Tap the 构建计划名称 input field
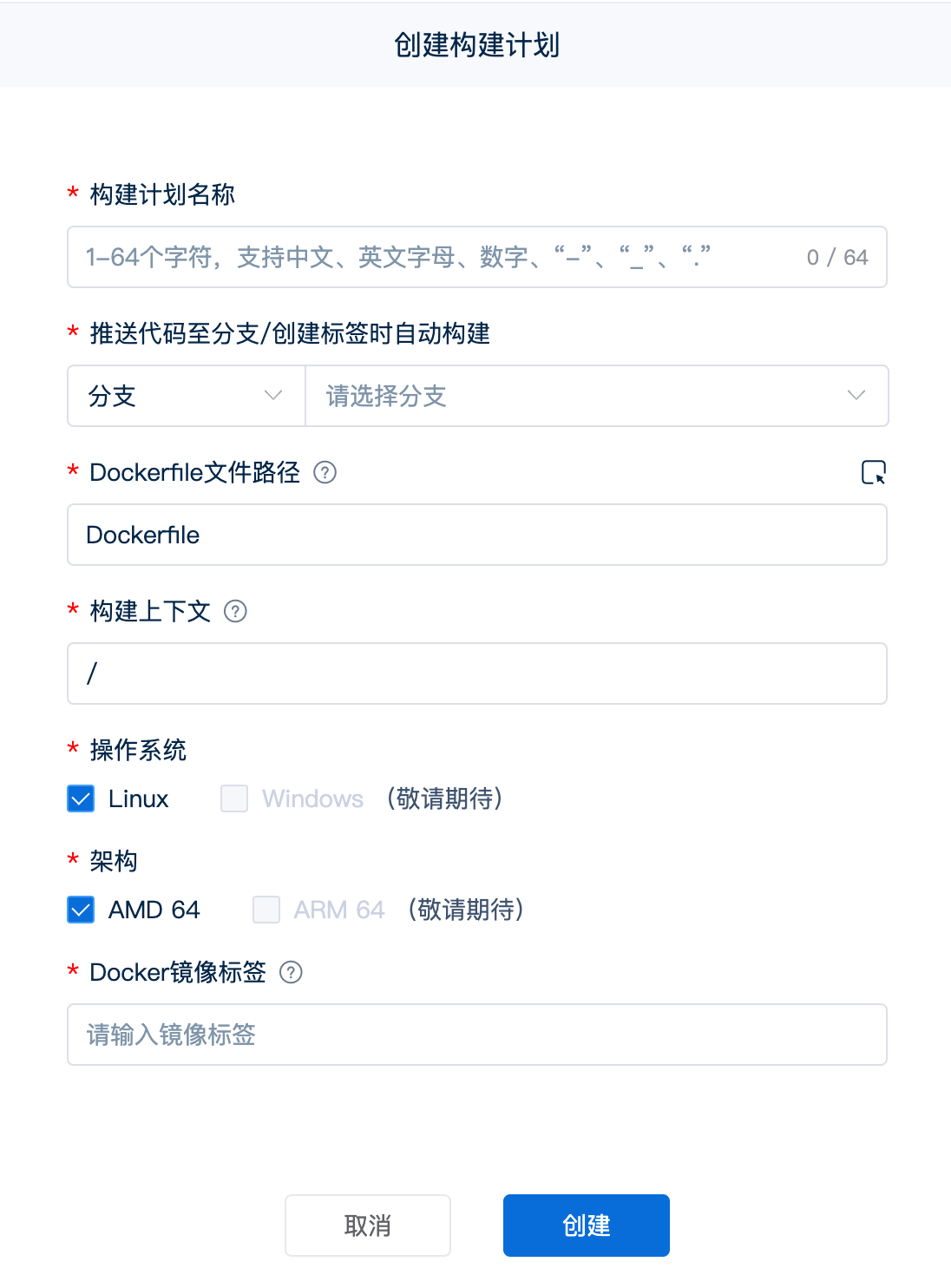 coord(434,257)
